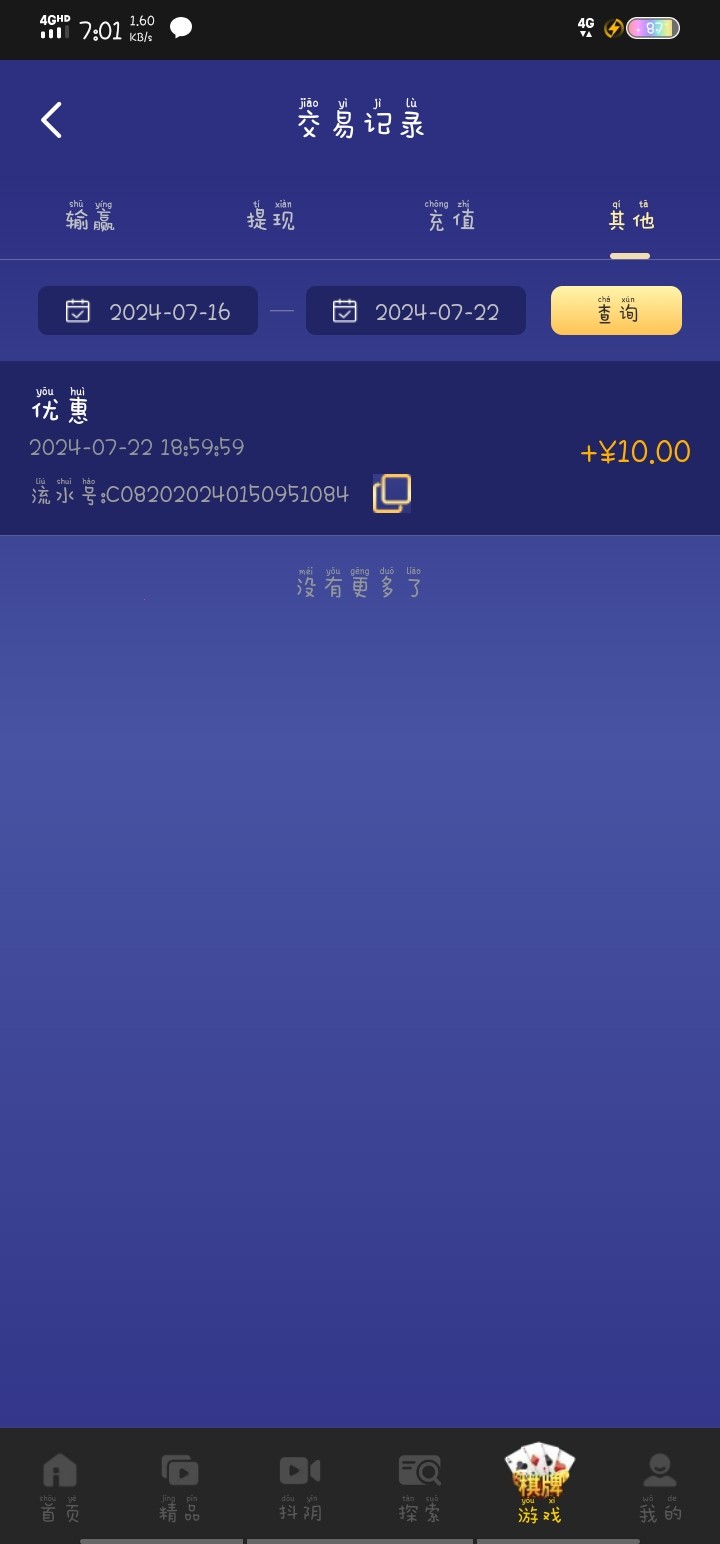The width and height of the screenshot is (720, 1544).
Task: Open the 精品 bottom tab
Action: [180, 1486]
